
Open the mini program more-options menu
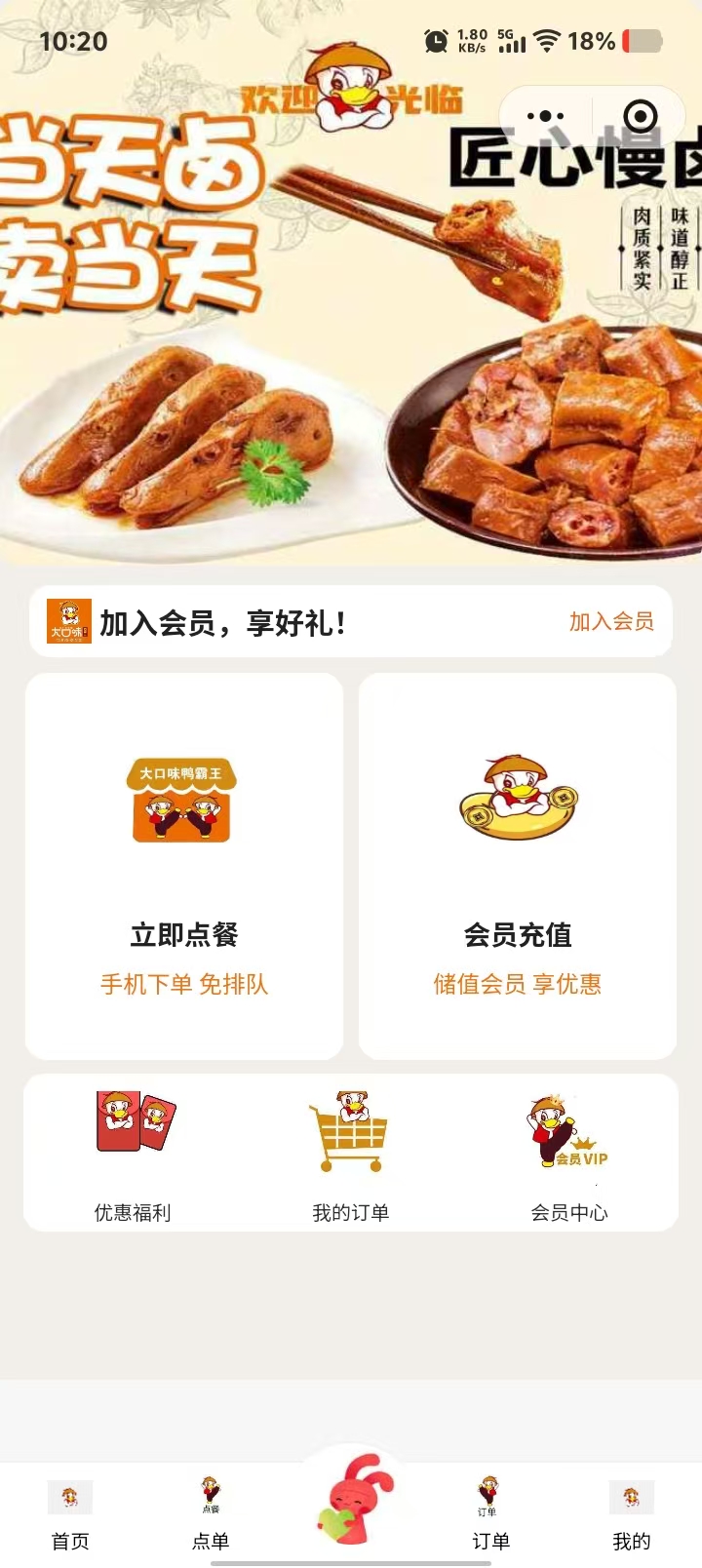pos(545,117)
